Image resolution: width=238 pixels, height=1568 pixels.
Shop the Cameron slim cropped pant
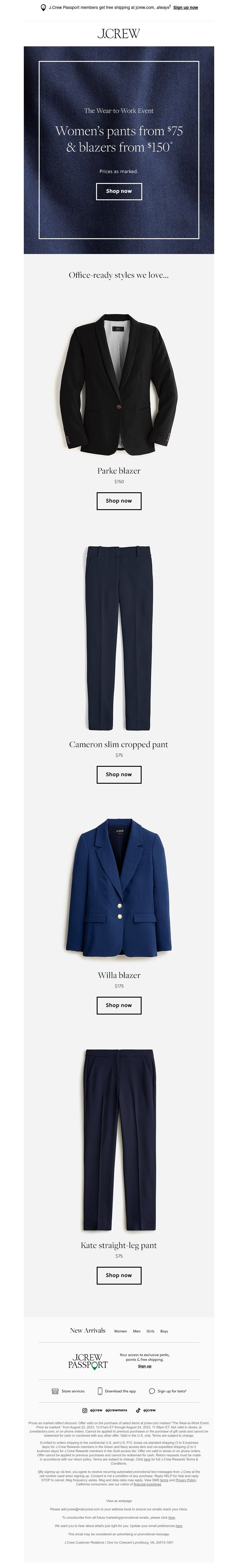[x=119, y=774]
